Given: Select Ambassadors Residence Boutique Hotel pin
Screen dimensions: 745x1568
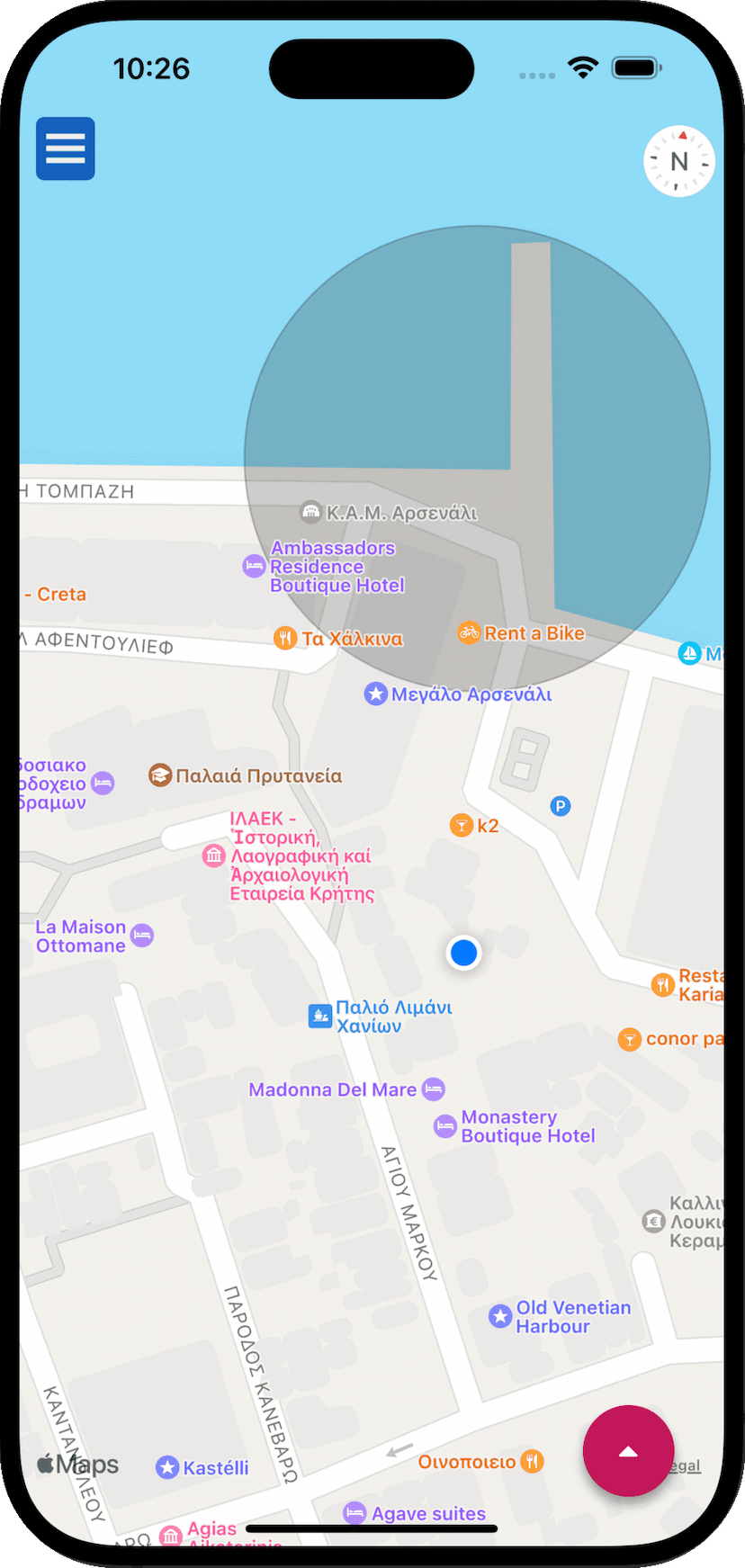Looking at the screenshot, I should point(255,566).
